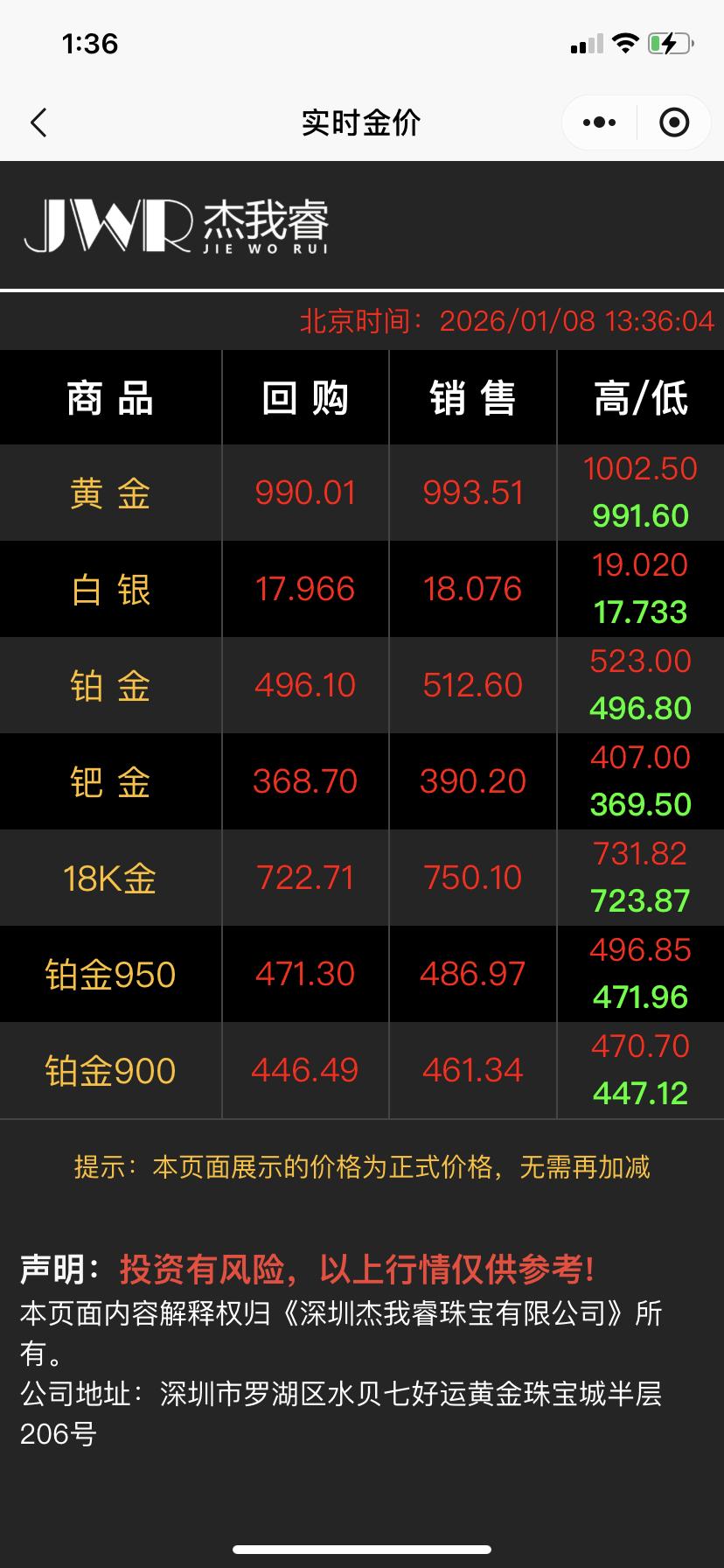The height and width of the screenshot is (1568, 724).
Task: Select the 黄金 commodity row
Action: click(x=109, y=493)
